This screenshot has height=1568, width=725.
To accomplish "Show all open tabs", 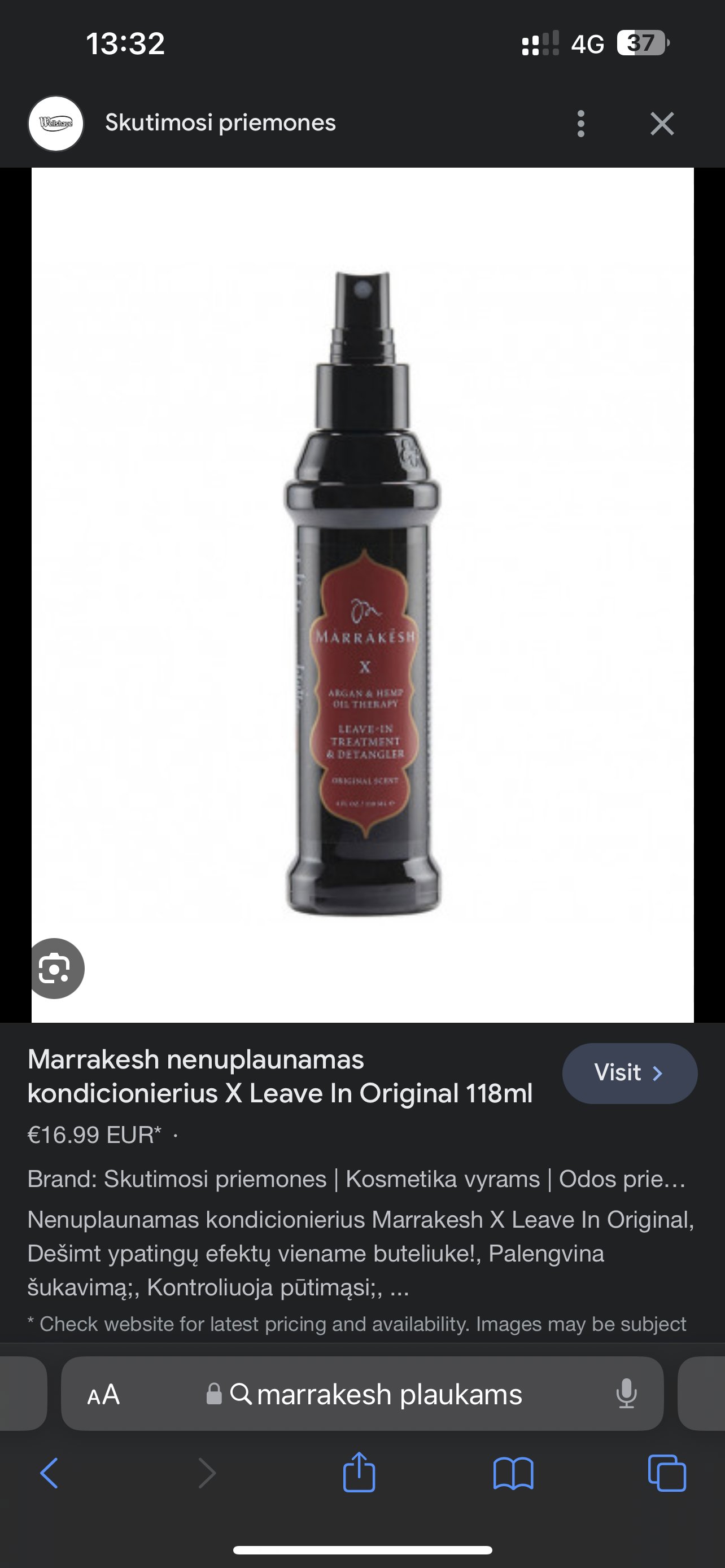I will pyautogui.click(x=667, y=1473).
